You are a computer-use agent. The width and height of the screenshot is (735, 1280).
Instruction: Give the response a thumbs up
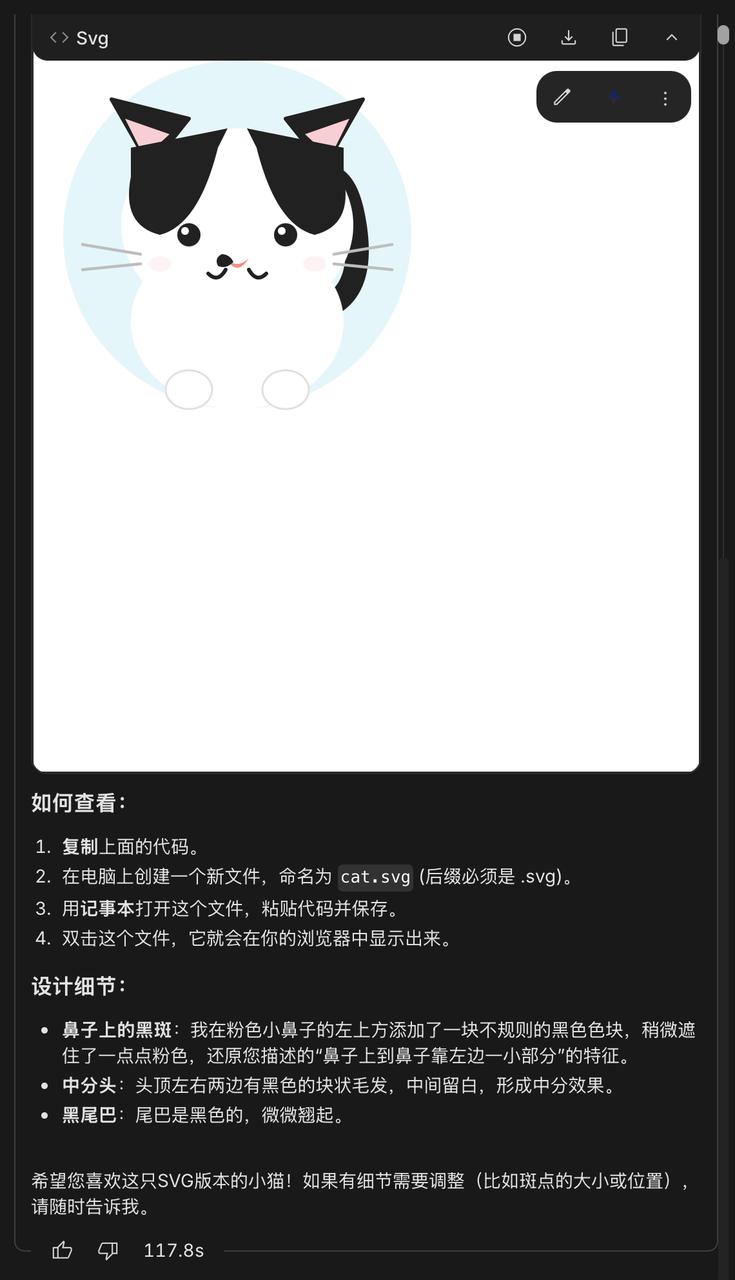(x=62, y=1250)
